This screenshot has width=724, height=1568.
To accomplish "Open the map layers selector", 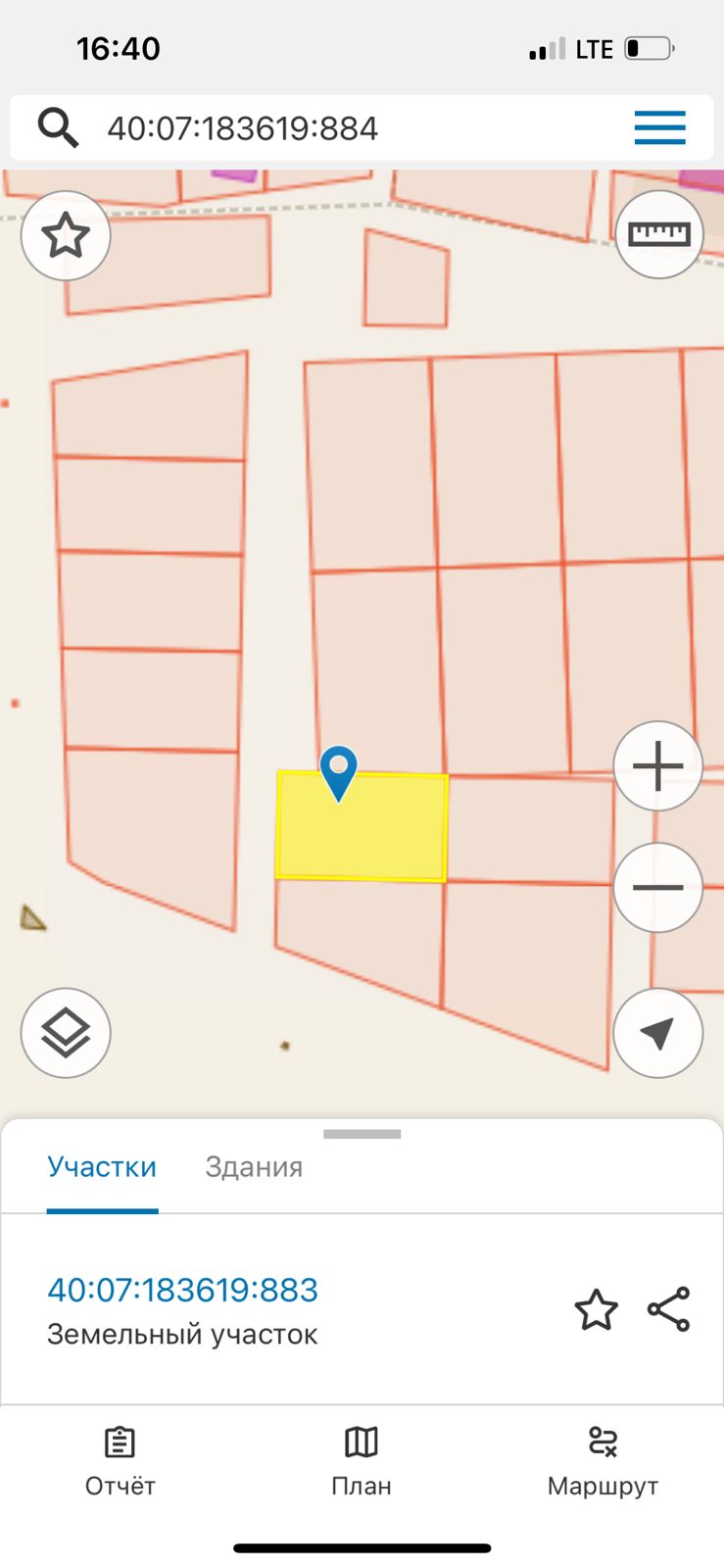I will click(66, 1033).
